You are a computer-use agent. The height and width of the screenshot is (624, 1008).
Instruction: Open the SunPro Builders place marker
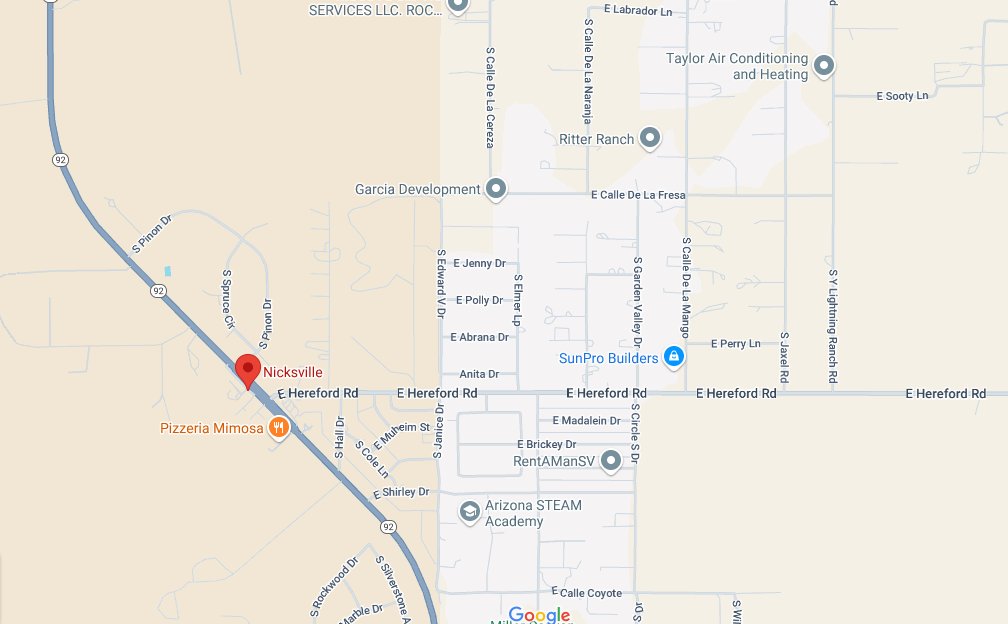[x=674, y=357]
